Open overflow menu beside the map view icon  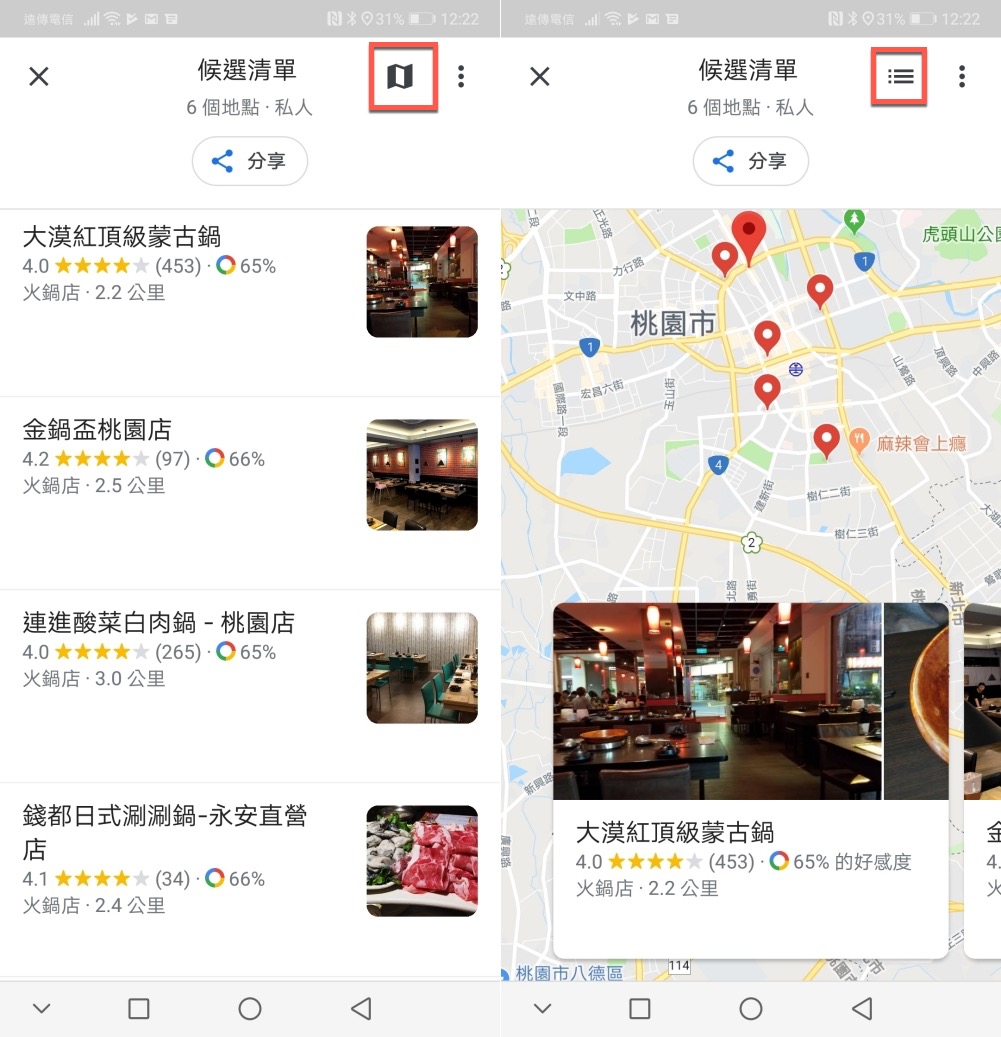(x=461, y=76)
